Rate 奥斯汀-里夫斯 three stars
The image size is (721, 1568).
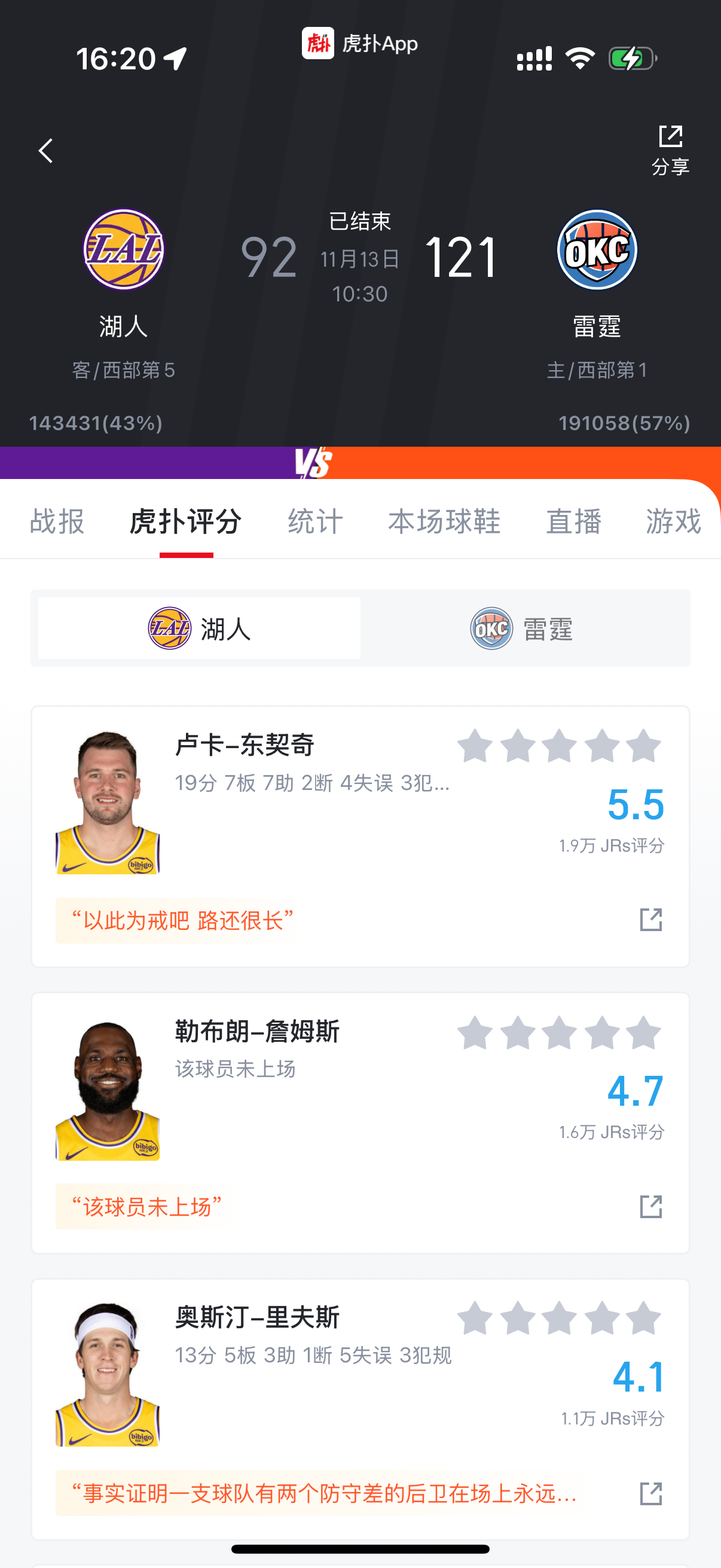(x=559, y=1319)
